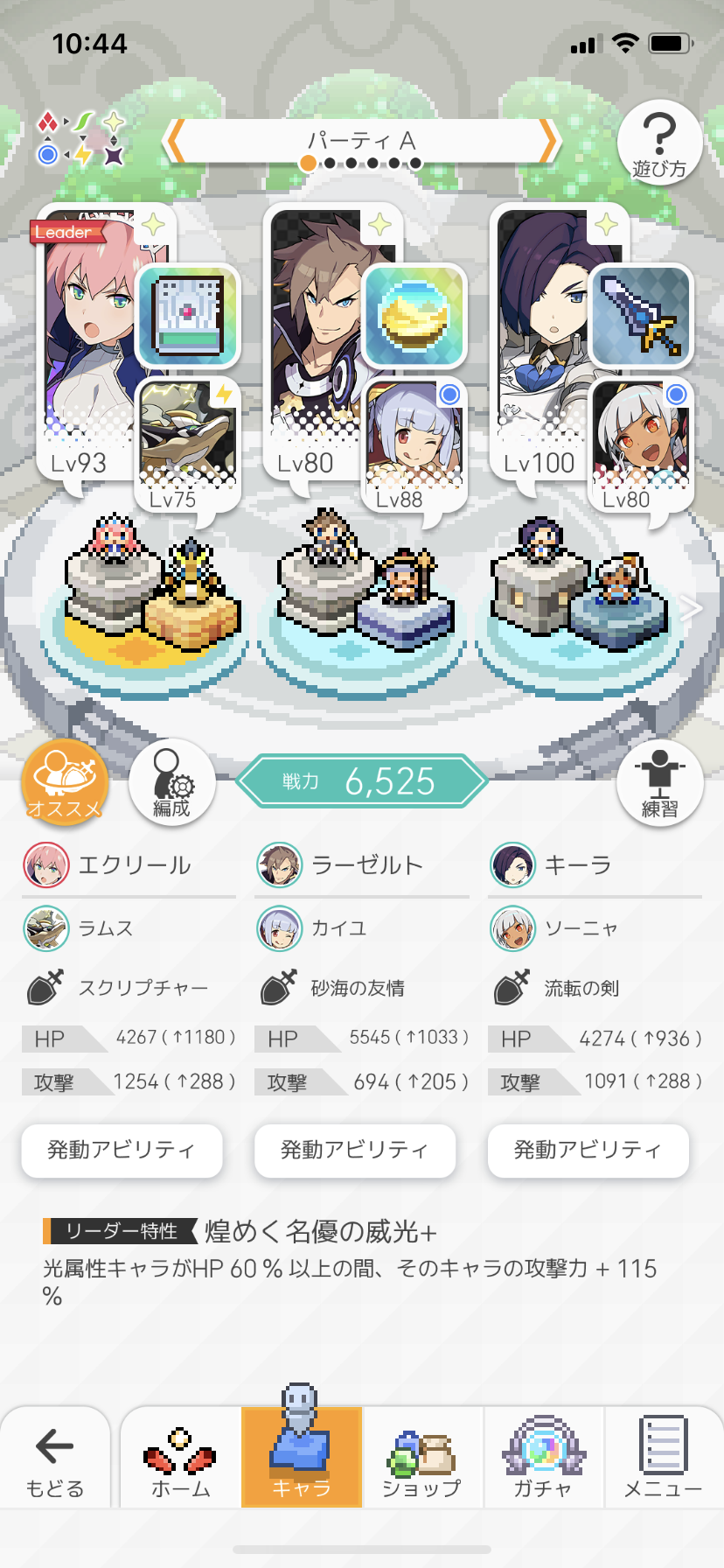Start 練習 practice mode

659,782
